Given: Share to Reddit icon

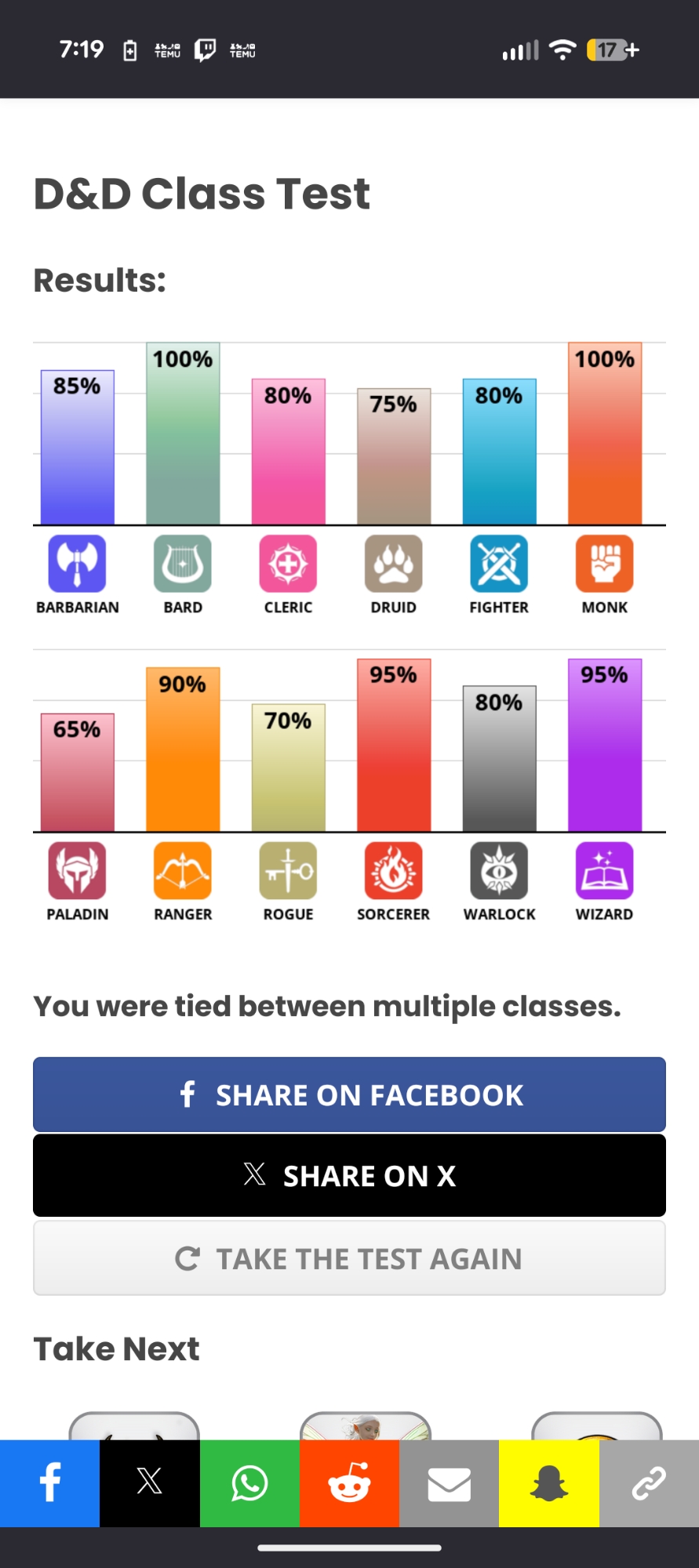Looking at the screenshot, I should point(349,1483).
